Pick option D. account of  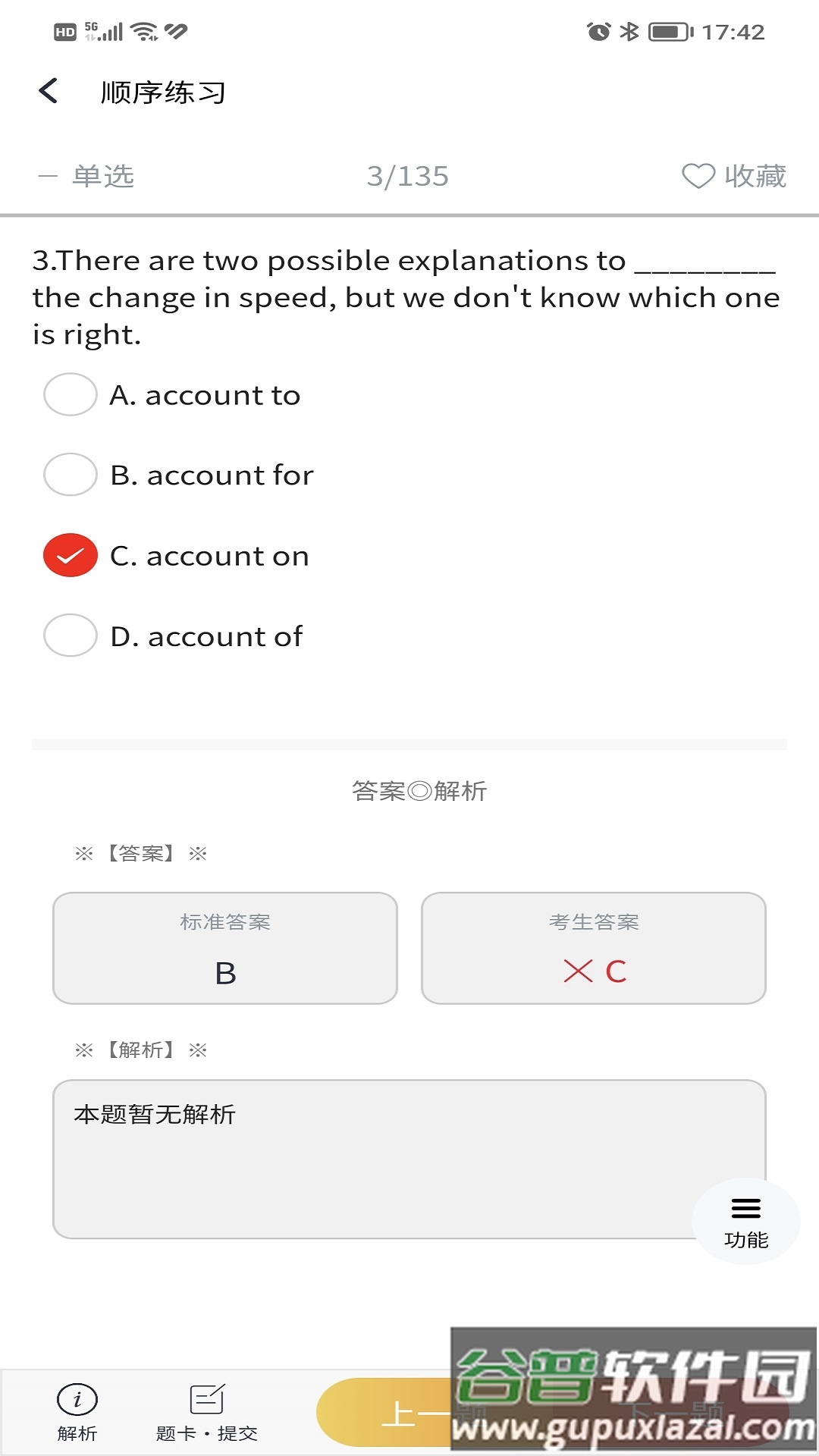71,635
